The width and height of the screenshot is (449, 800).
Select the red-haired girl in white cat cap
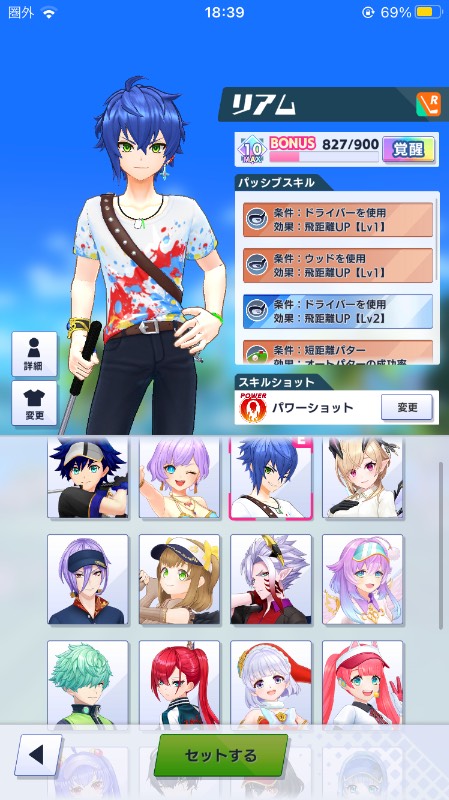coord(362,683)
